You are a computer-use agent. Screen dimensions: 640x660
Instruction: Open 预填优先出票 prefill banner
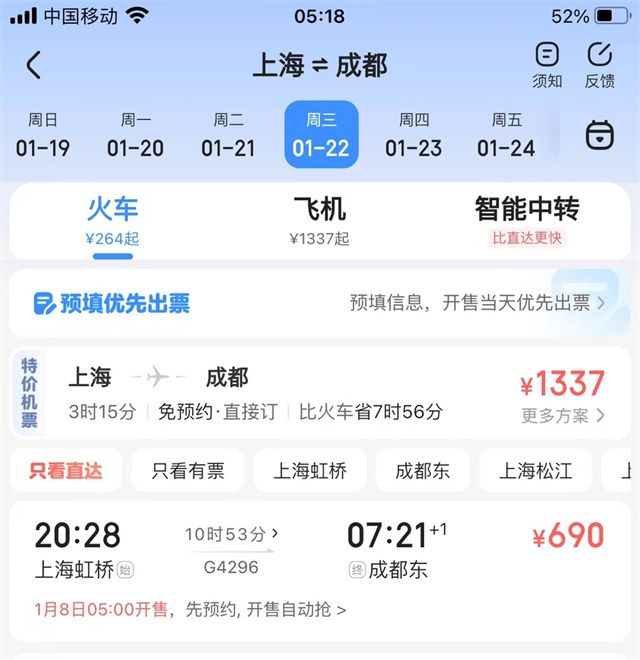[x=320, y=303]
